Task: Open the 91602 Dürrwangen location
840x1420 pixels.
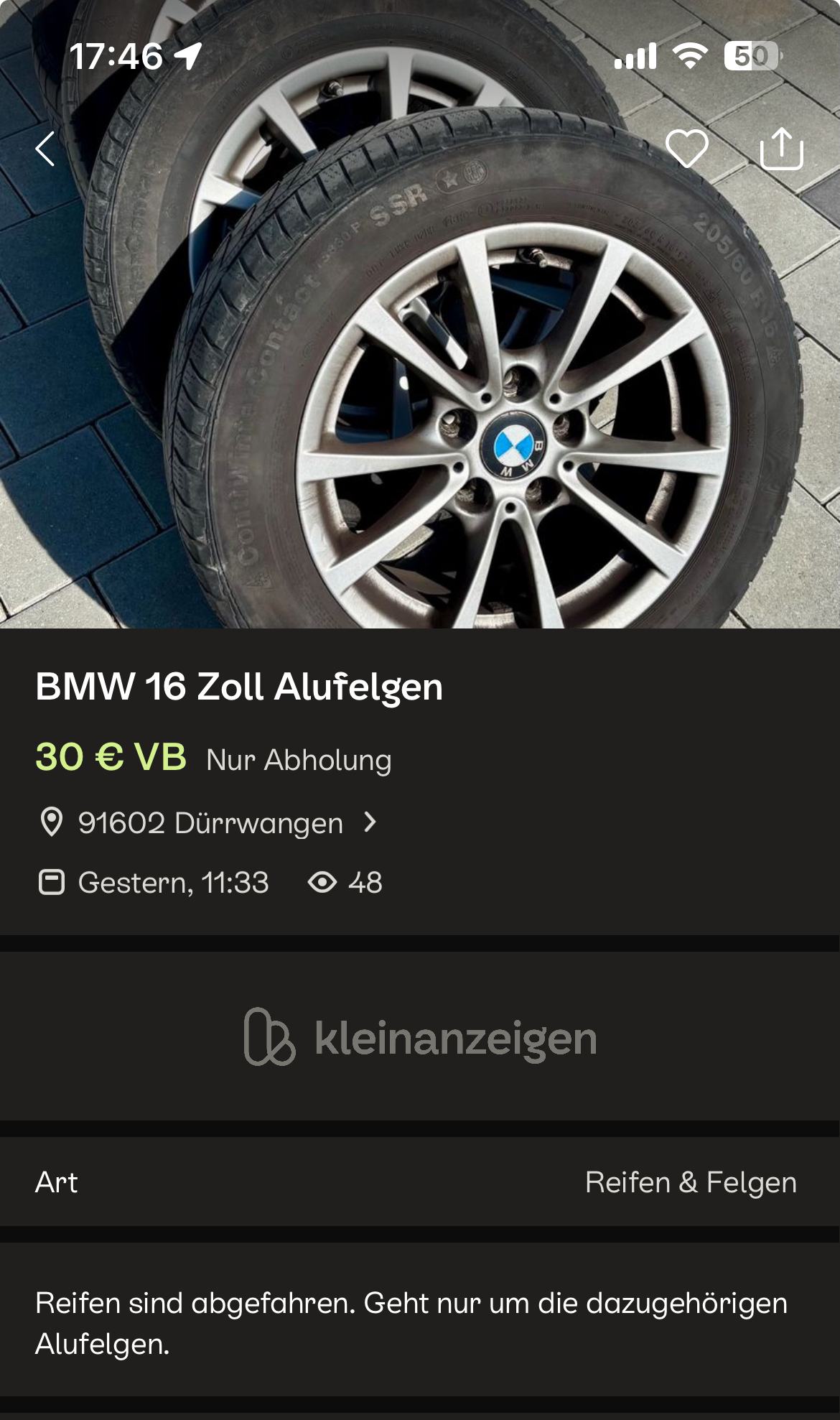Action: point(210,823)
